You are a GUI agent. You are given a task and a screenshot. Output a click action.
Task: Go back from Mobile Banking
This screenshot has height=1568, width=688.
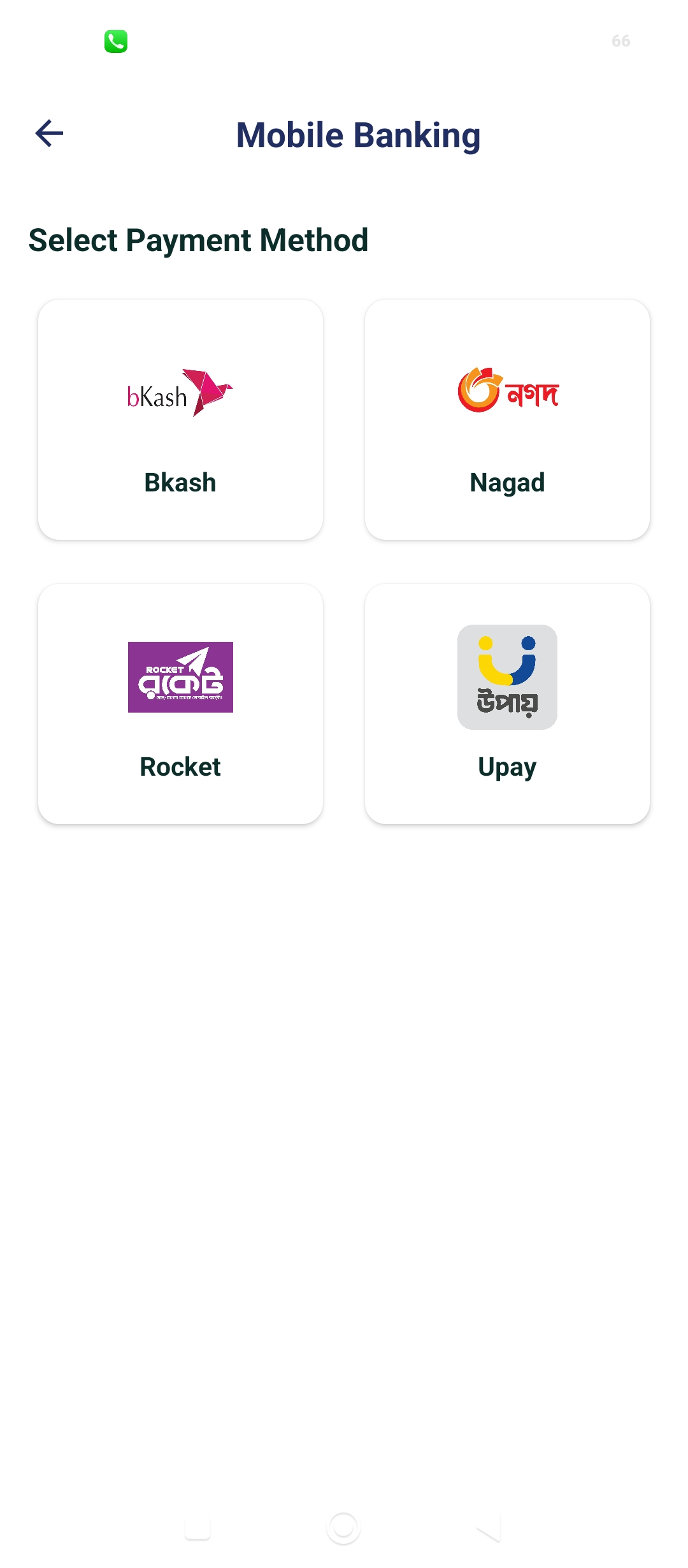49,133
